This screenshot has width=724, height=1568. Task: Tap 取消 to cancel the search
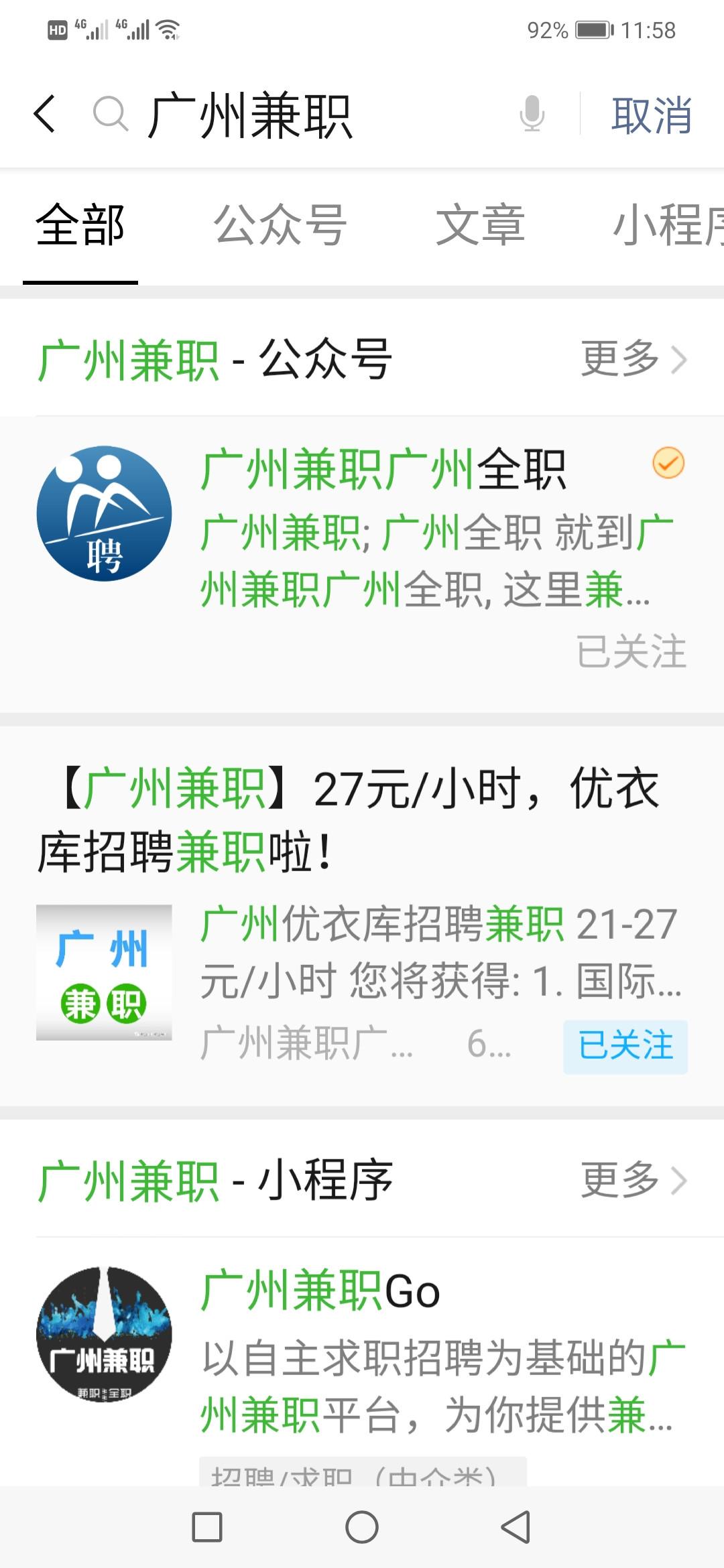[651, 115]
